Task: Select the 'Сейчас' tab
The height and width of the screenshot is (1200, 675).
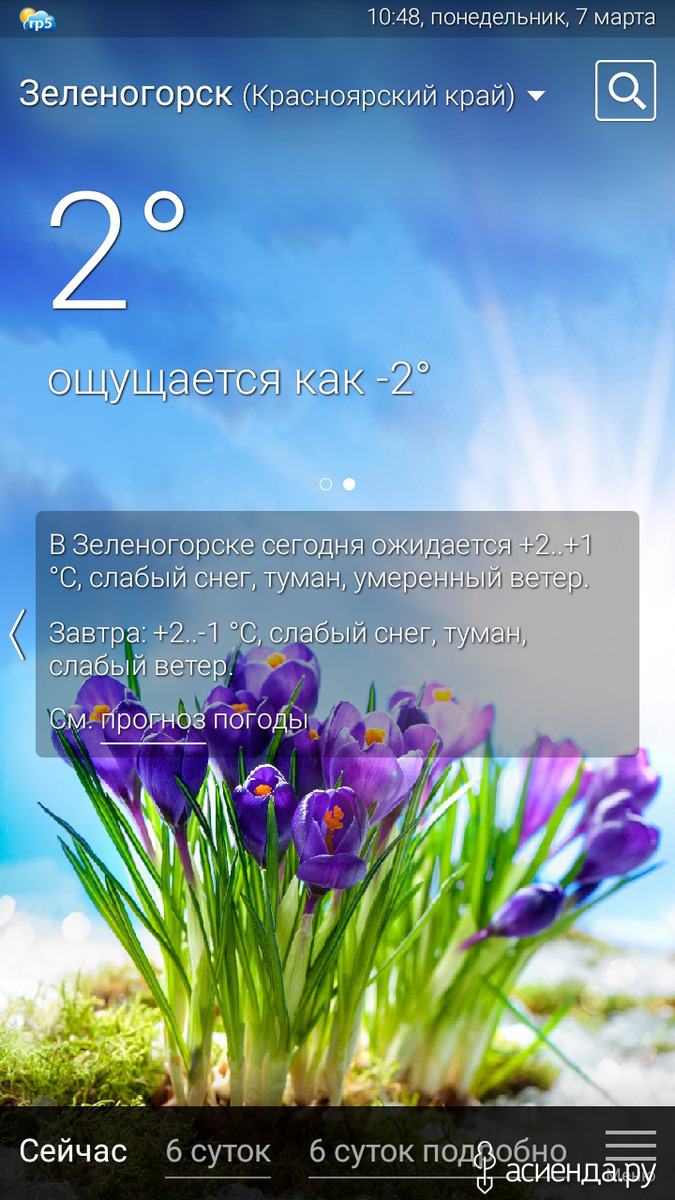Action: (x=73, y=1151)
